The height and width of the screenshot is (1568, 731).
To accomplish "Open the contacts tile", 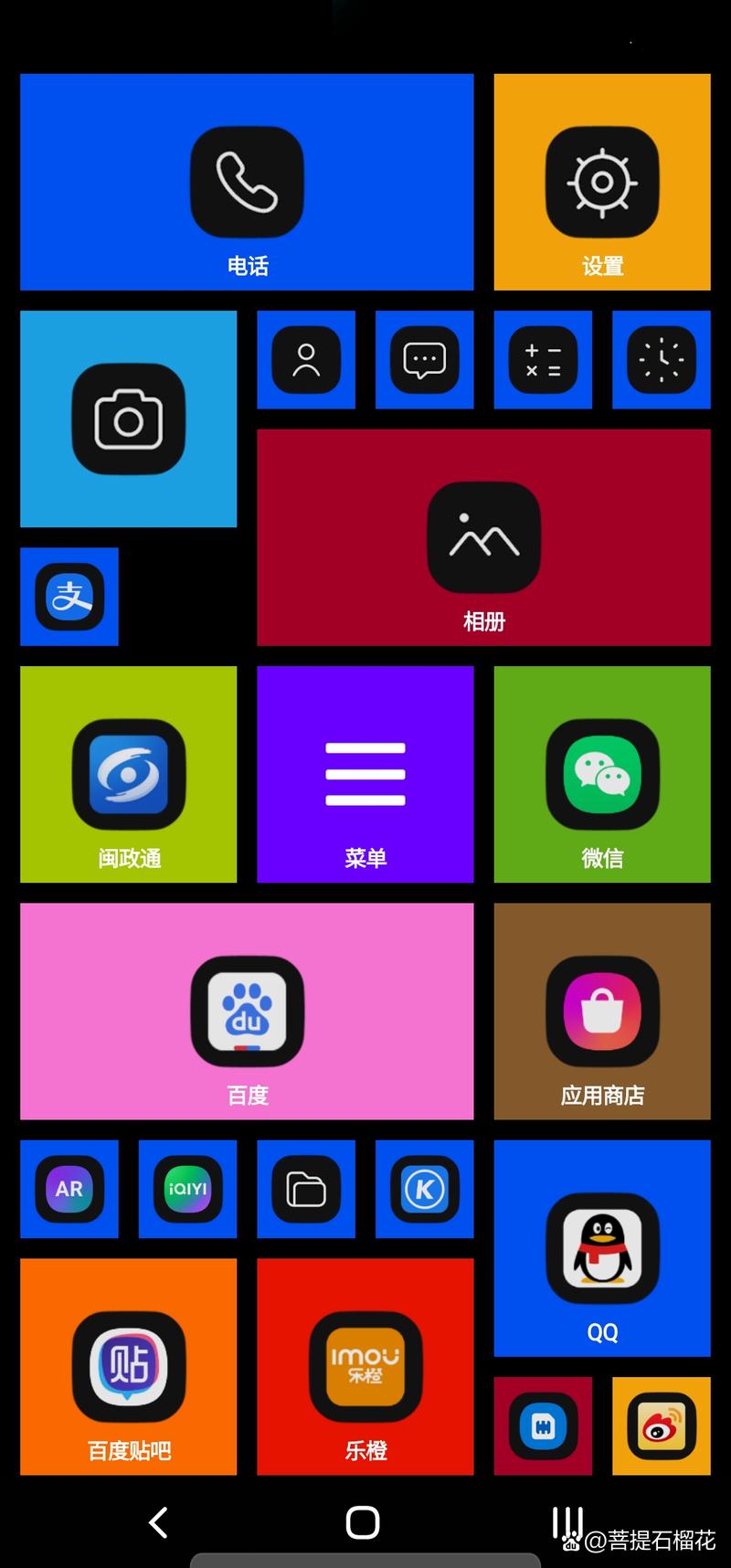I will (306, 360).
